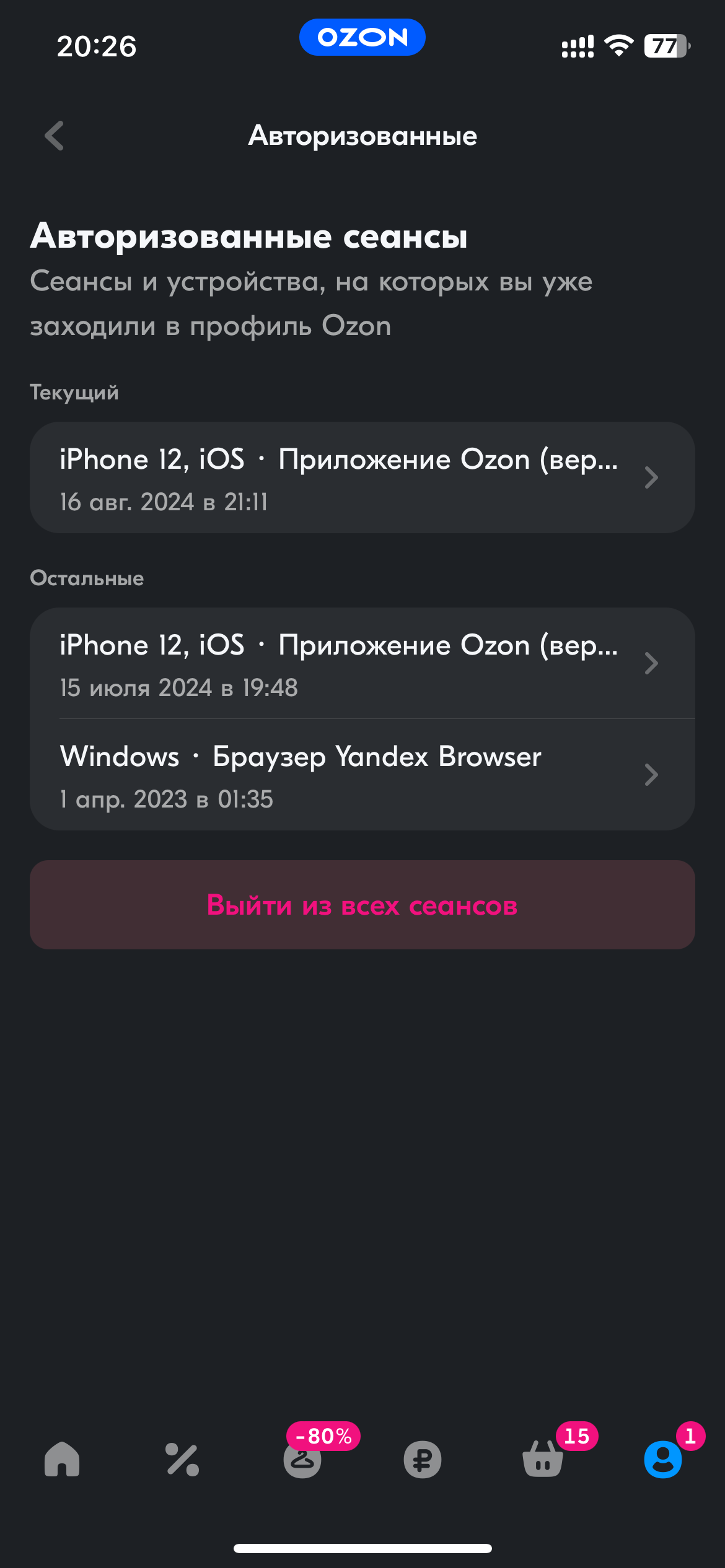Open the percent discounts tab

tap(182, 1459)
